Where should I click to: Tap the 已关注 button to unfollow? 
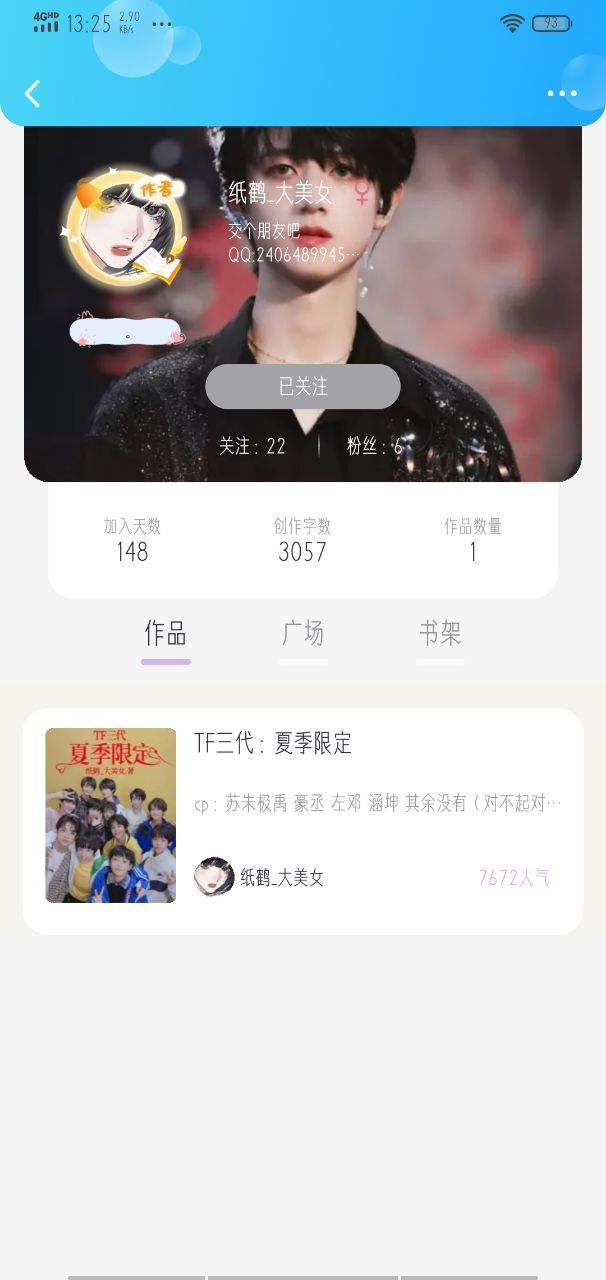click(x=303, y=386)
